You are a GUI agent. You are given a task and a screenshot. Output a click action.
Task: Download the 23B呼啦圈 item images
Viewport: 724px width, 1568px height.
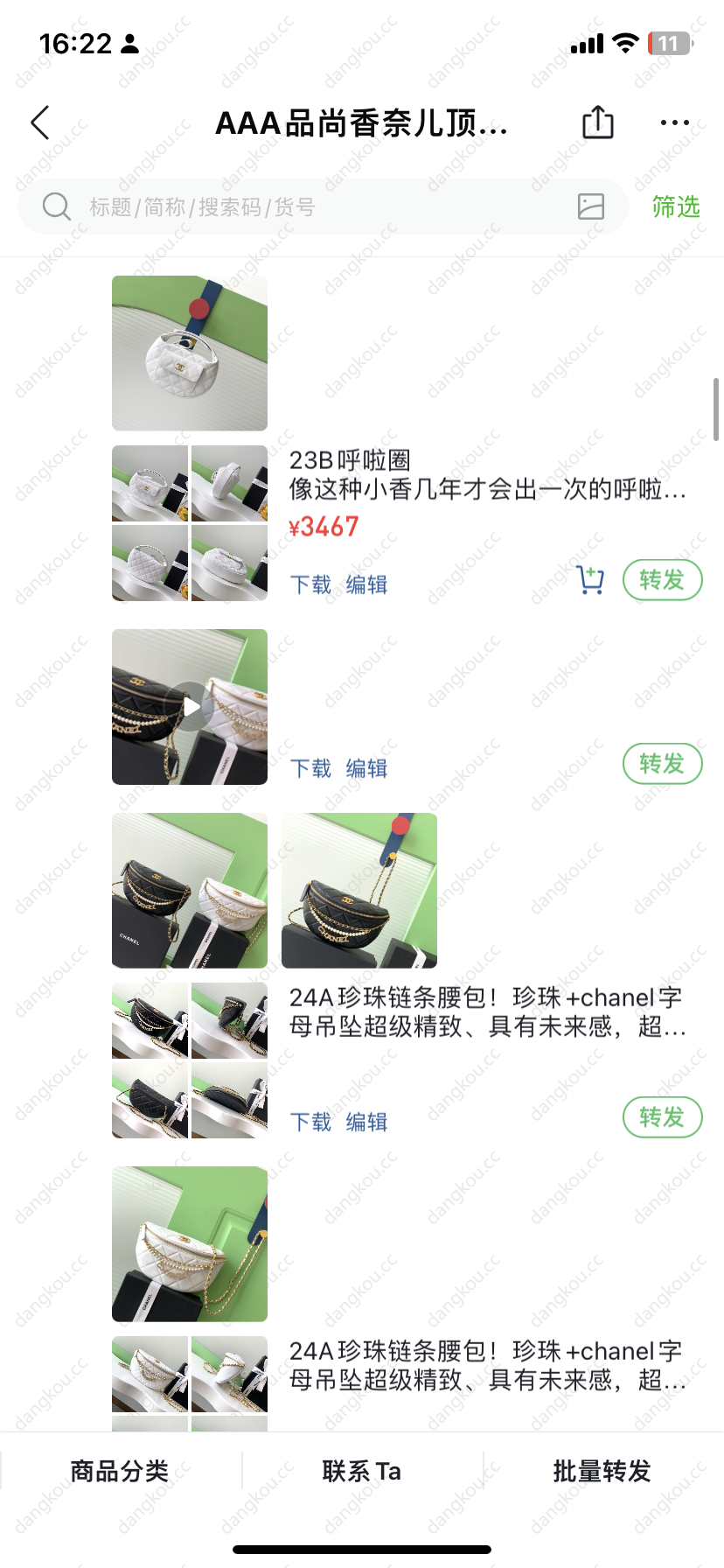point(310,584)
